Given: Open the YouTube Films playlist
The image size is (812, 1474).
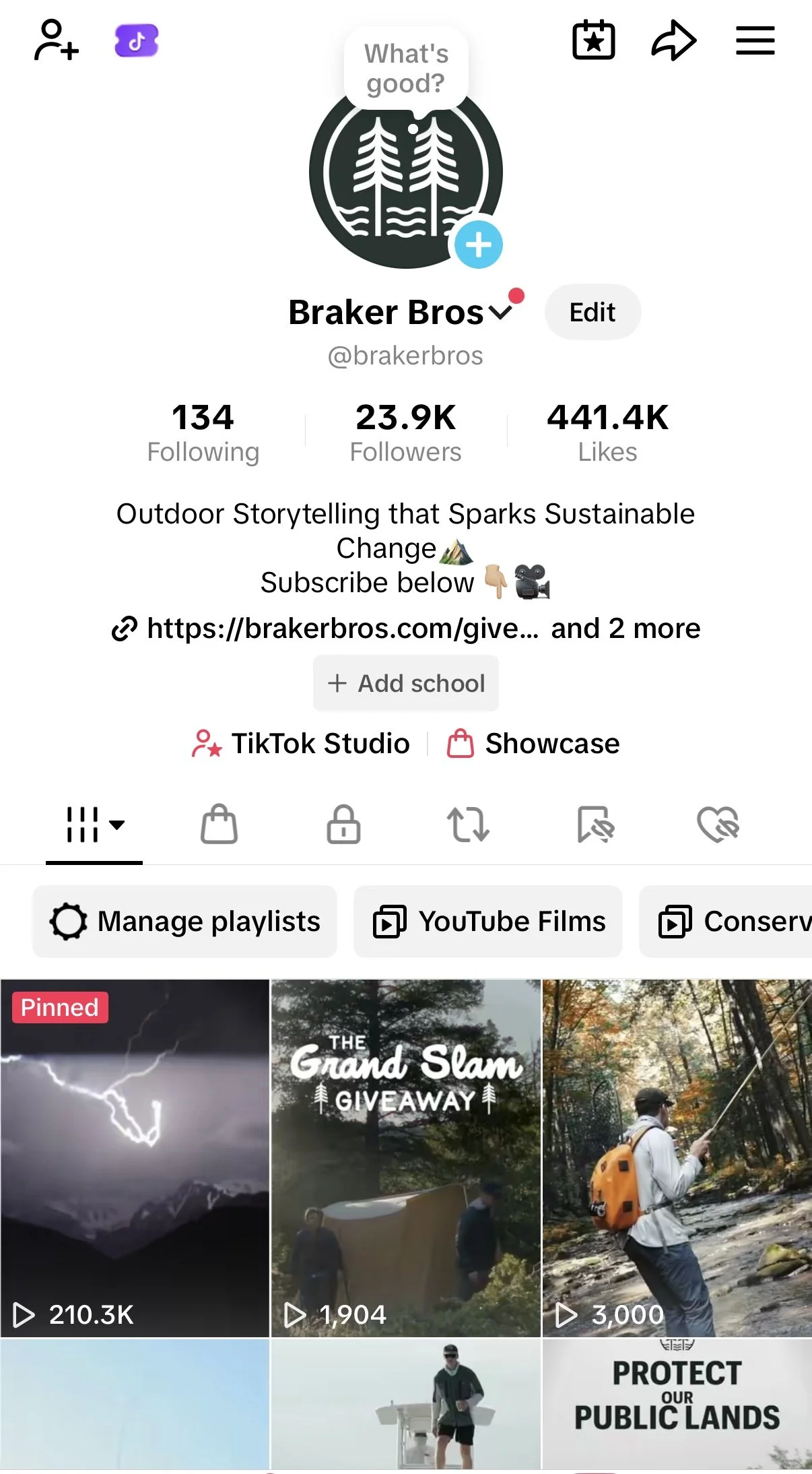Looking at the screenshot, I should pyautogui.click(x=488, y=921).
